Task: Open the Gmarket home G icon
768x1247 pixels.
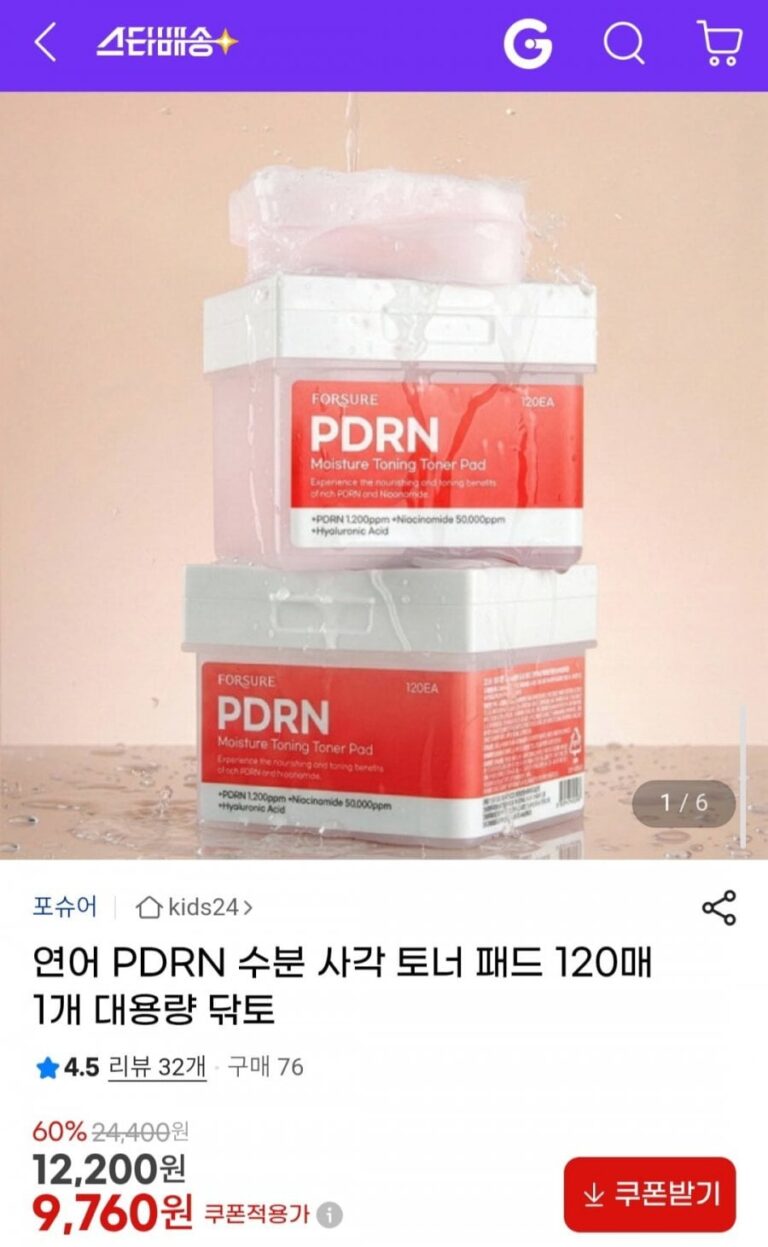Action: click(x=527, y=44)
